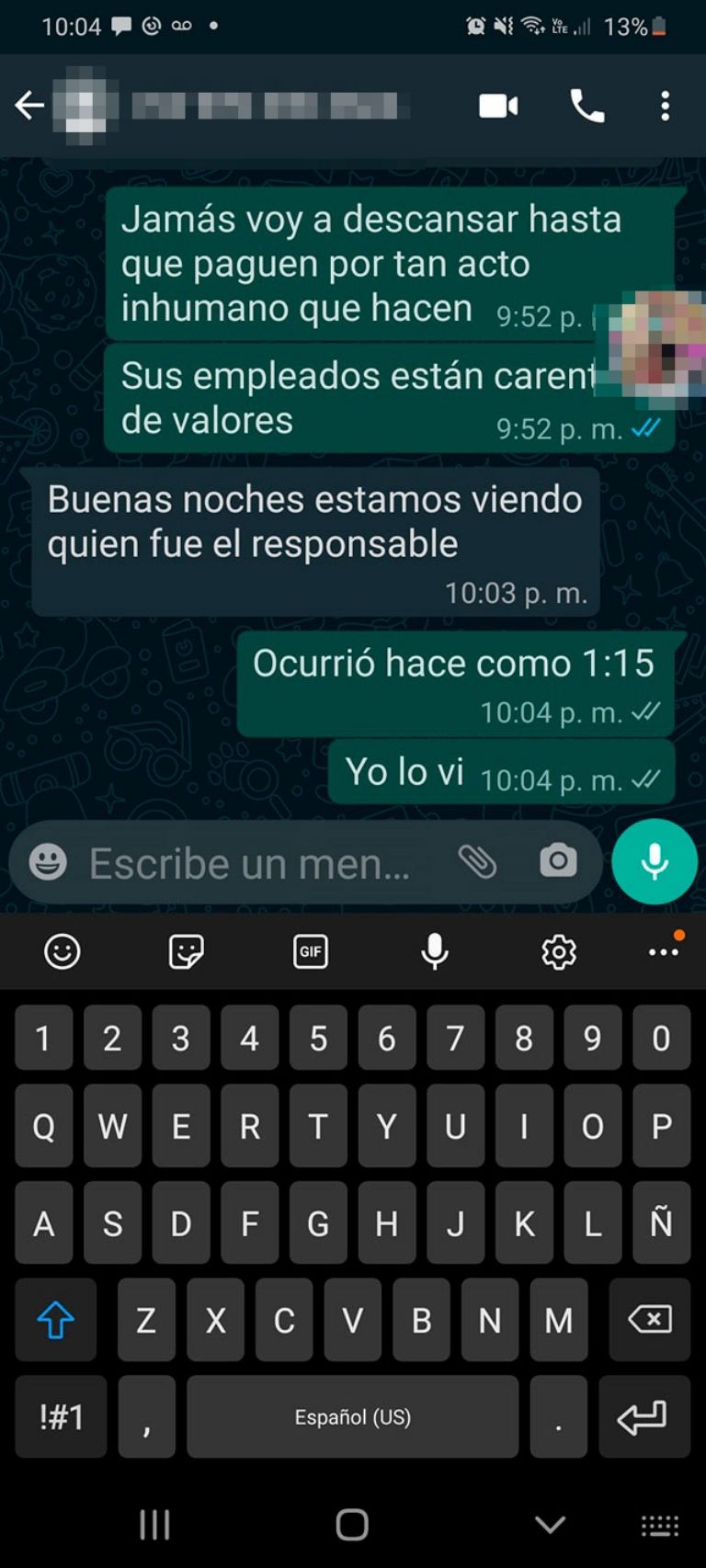The height and width of the screenshot is (1568, 706).
Task: Focus the 'Escribe un mensaje' text field
Action: click(x=250, y=863)
